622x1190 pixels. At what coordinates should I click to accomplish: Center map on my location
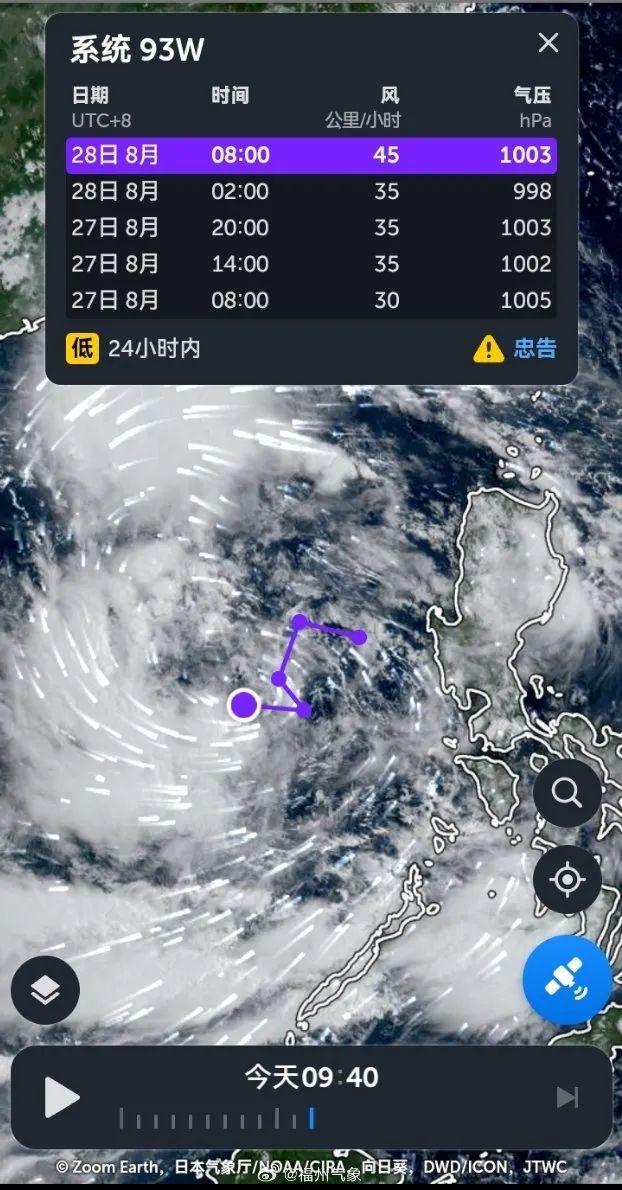567,880
